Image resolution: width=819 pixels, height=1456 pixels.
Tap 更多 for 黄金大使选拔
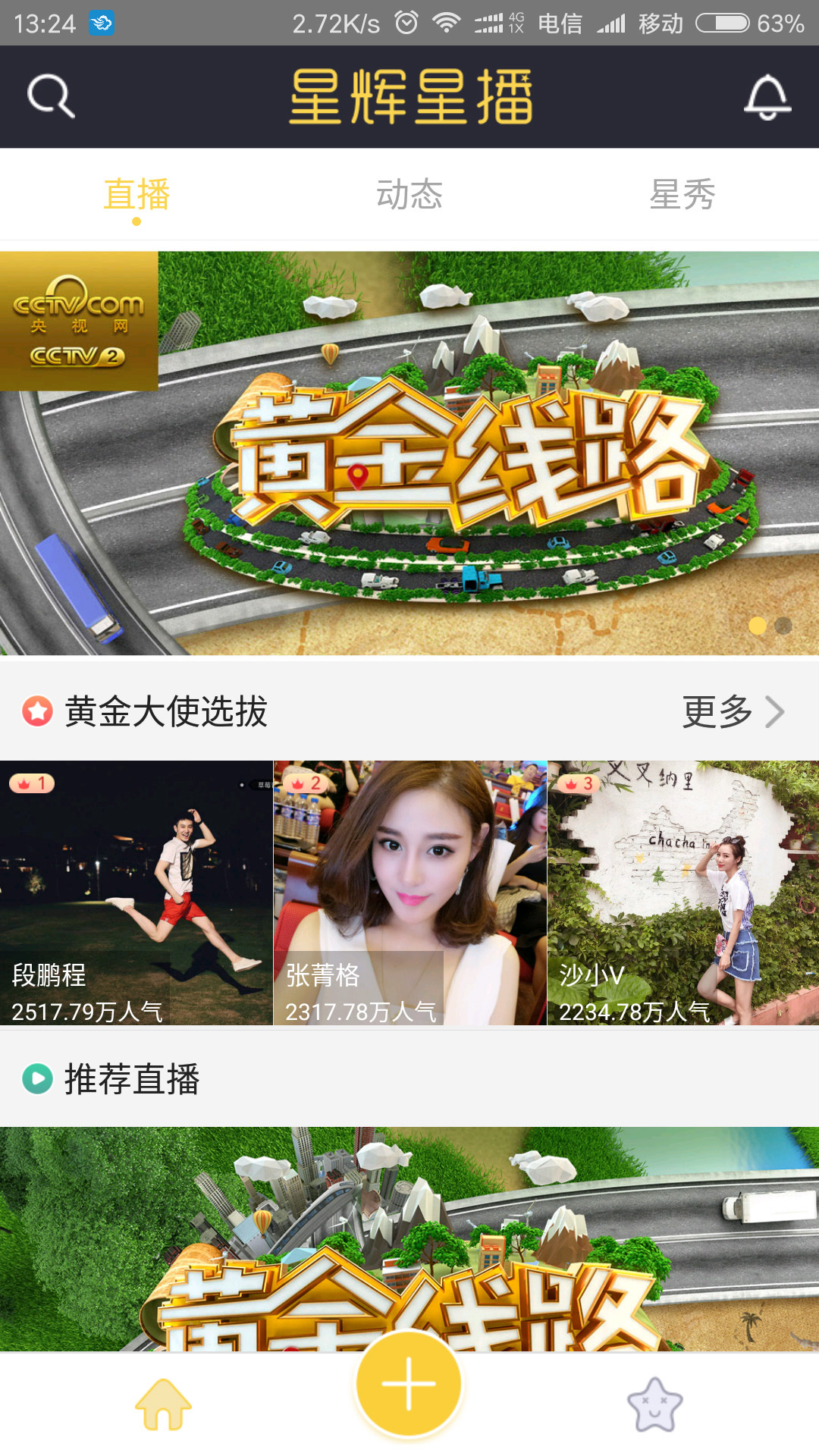pyautogui.click(x=732, y=711)
